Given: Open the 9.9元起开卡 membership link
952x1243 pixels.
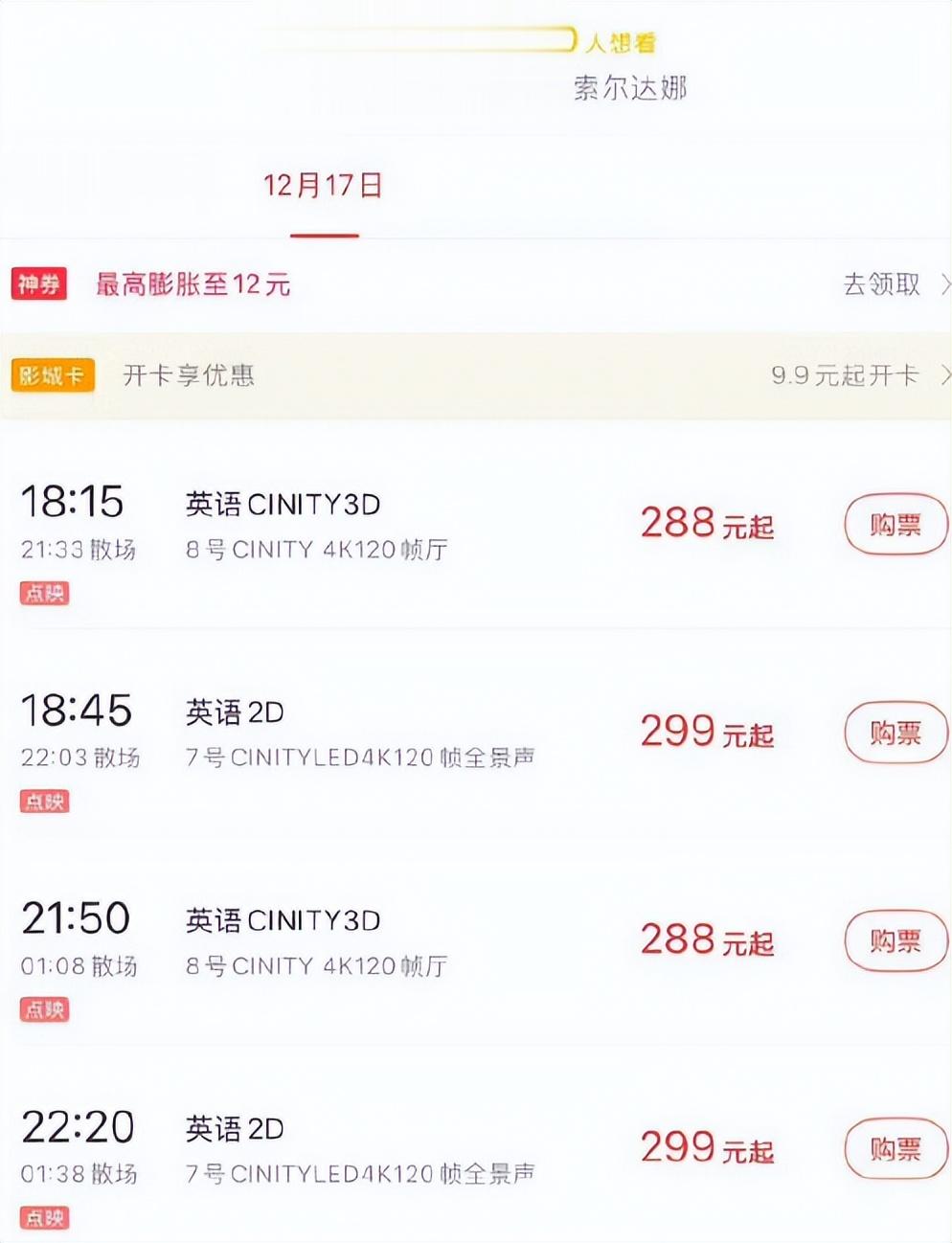Looking at the screenshot, I should click(847, 374).
